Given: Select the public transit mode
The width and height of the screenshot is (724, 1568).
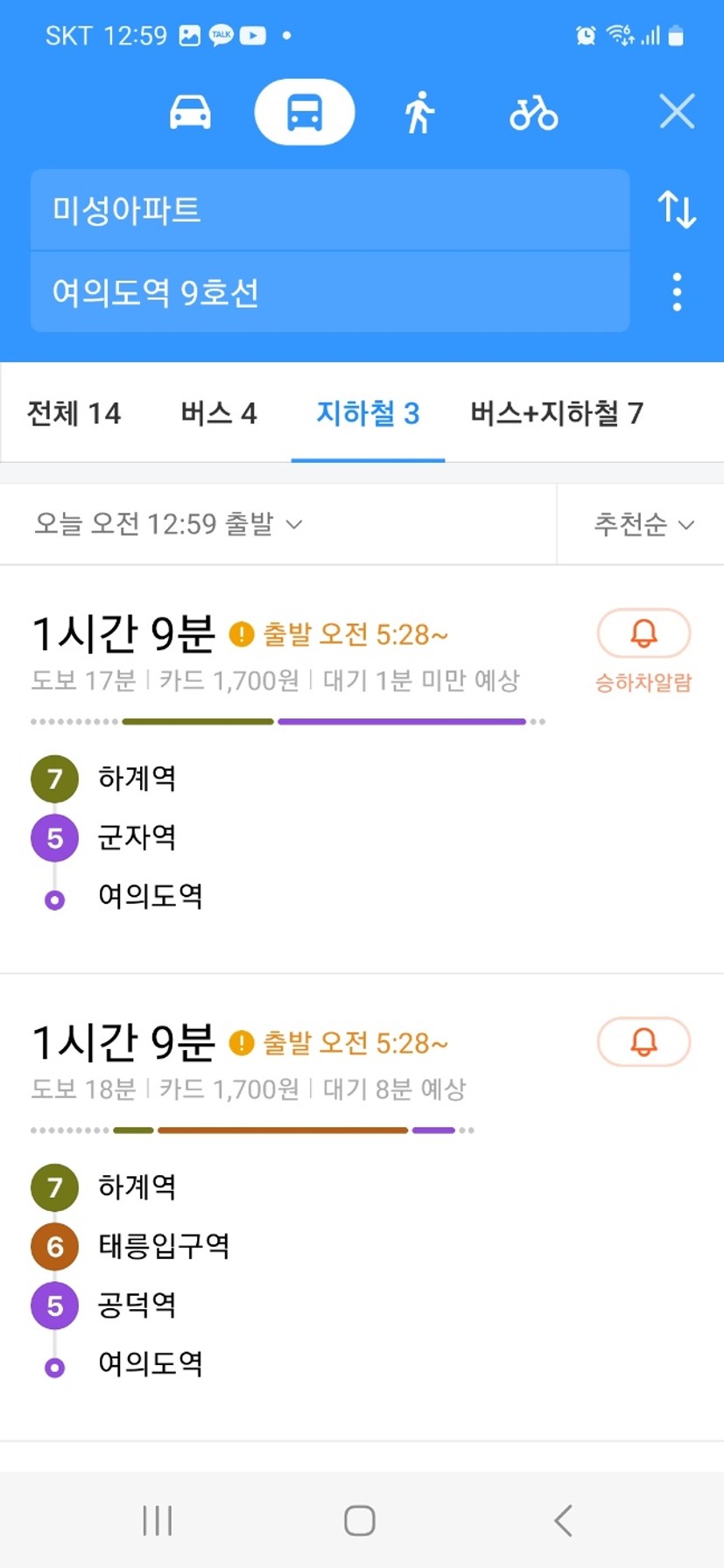Looking at the screenshot, I should point(305,112).
